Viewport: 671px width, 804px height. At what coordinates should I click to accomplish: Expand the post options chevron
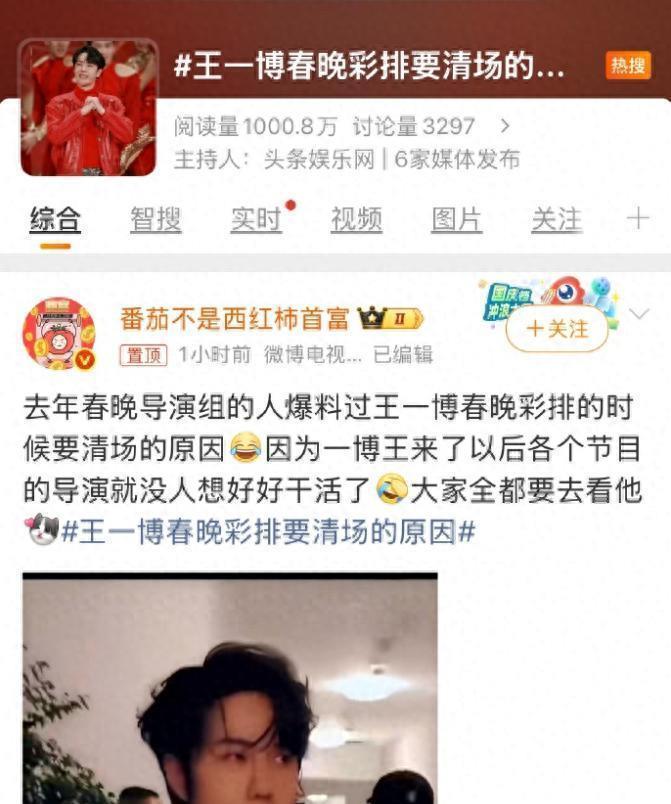click(x=638, y=314)
